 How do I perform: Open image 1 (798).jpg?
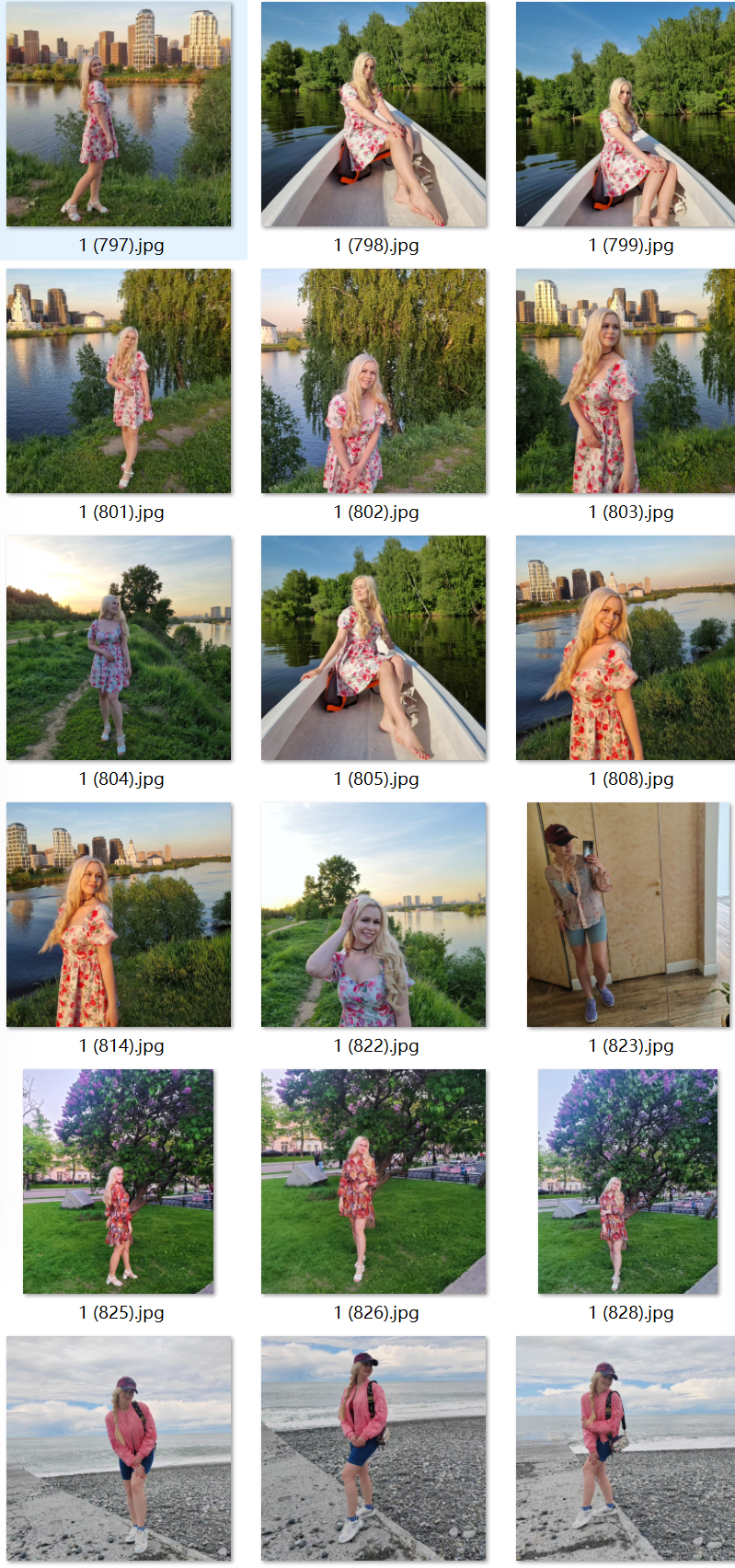tap(373, 115)
